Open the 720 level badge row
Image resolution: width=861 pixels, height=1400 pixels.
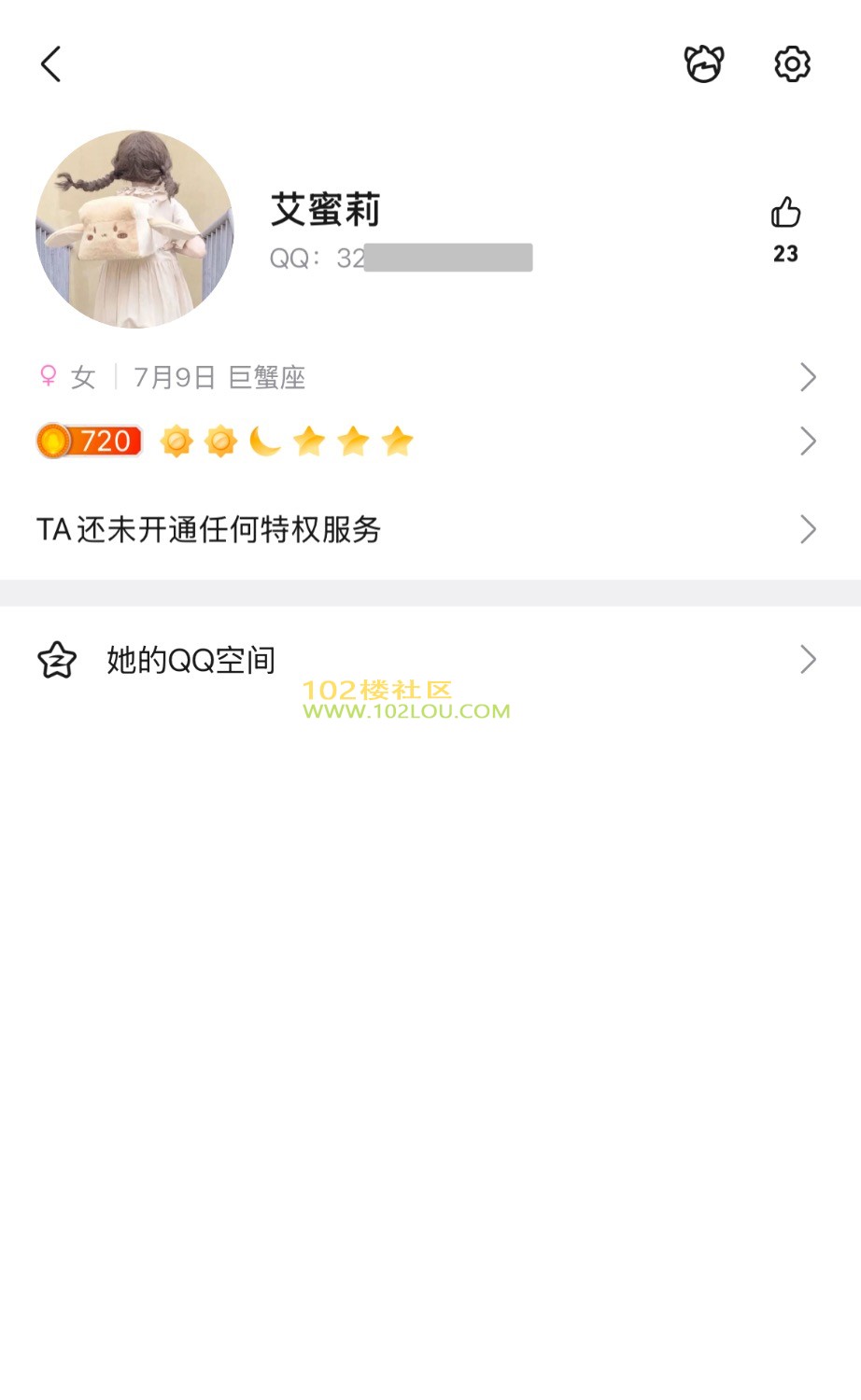430,441
